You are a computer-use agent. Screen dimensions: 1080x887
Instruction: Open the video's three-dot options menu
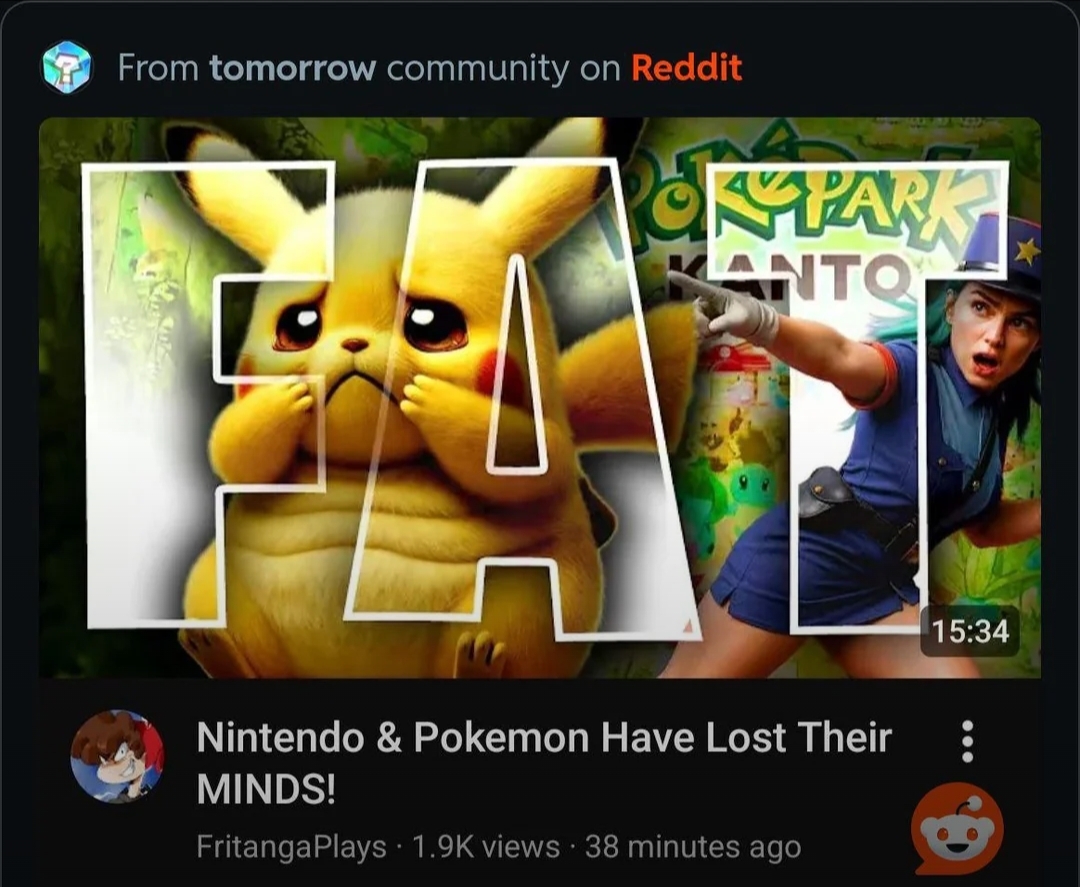coord(967,742)
